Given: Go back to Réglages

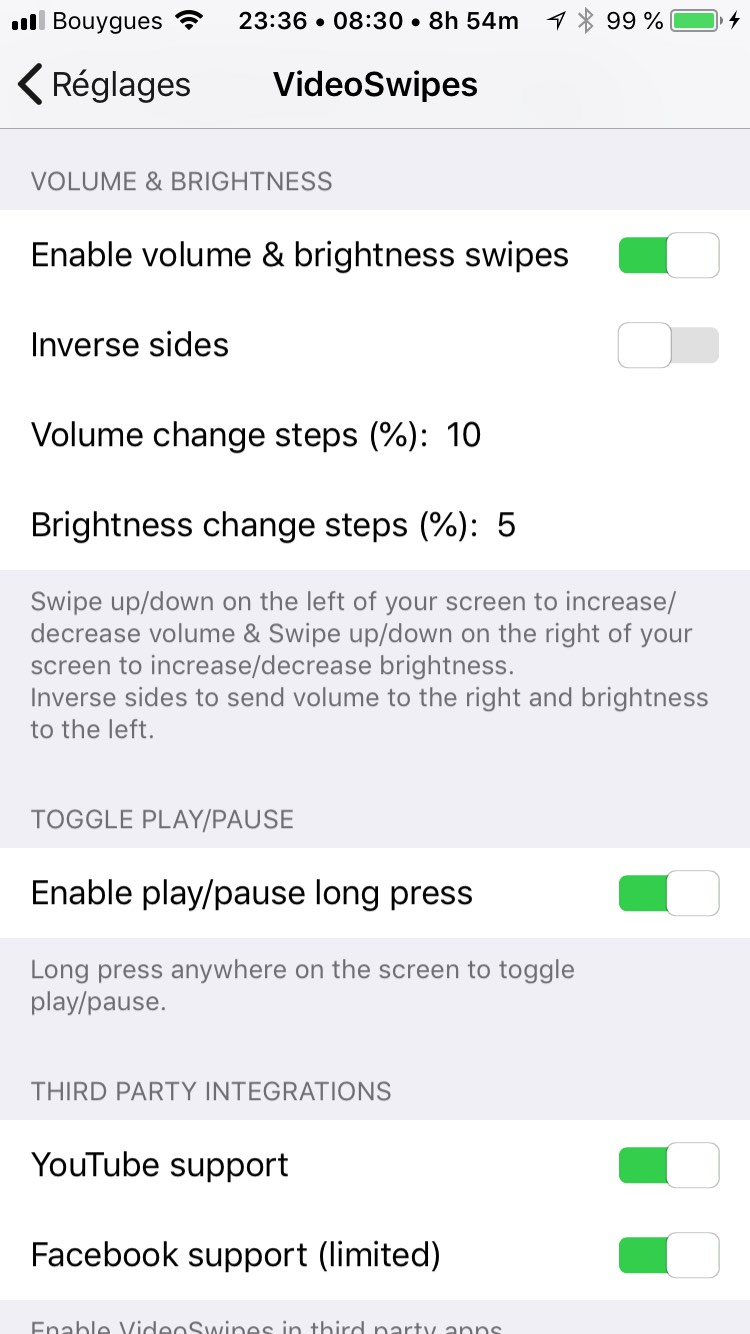Looking at the screenshot, I should point(104,85).
